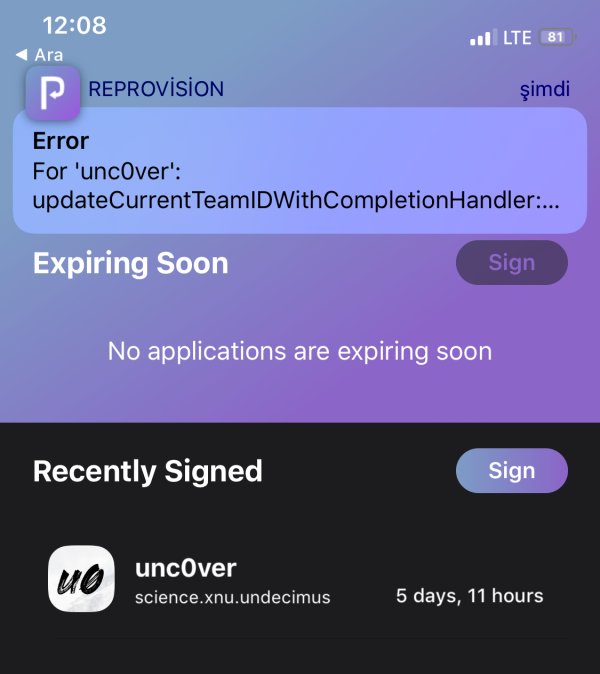Tap Sign button beside Recently Signed
The image size is (600, 674).
(511, 471)
